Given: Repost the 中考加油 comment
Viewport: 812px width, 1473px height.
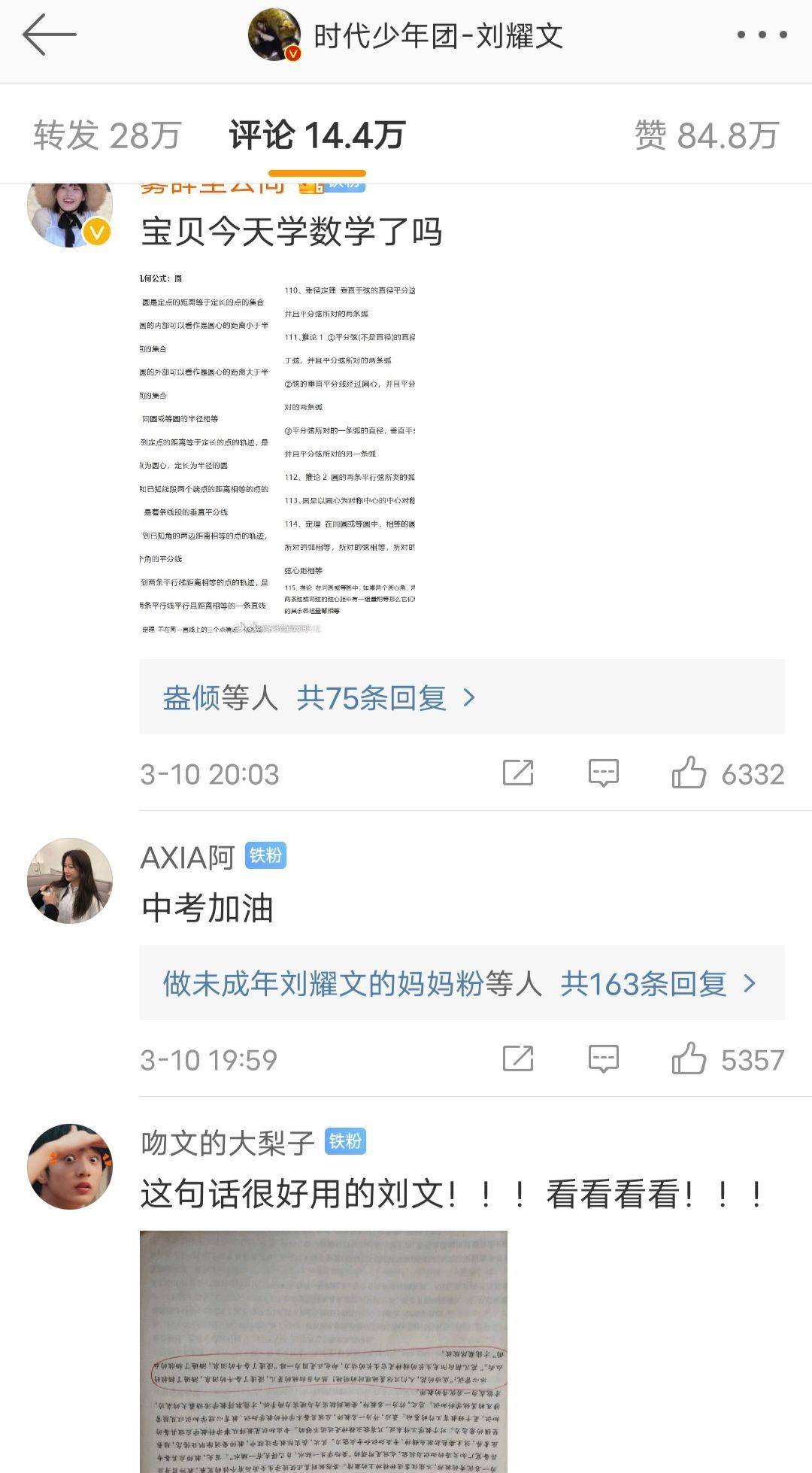Looking at the screenshot, I should (x=518, y=1058).
